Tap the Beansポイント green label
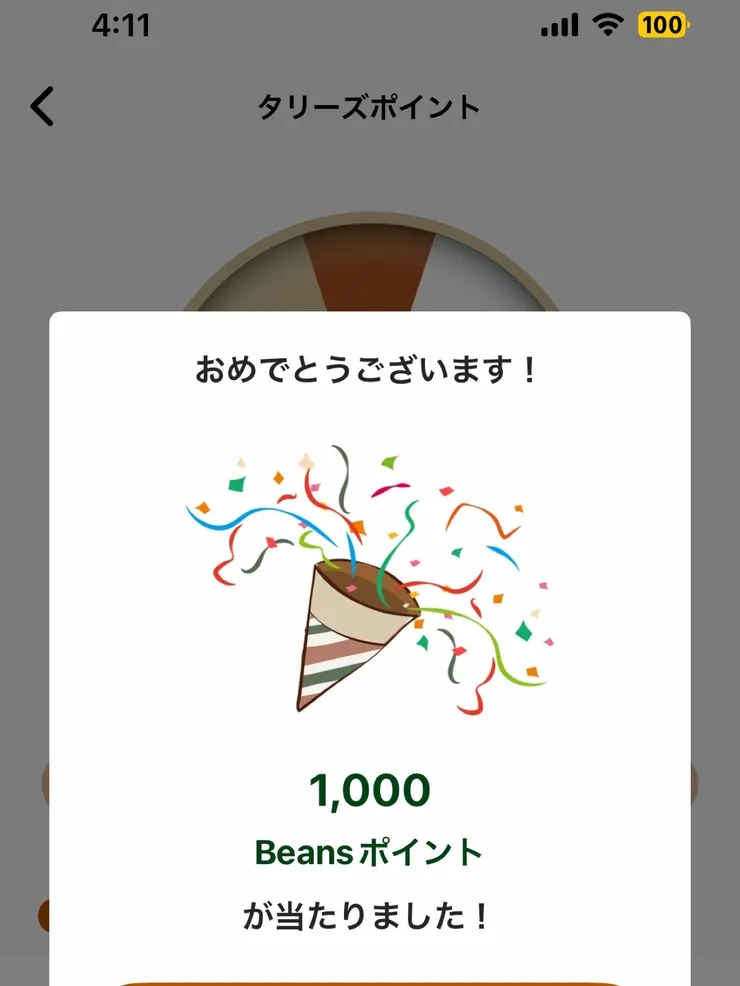740x986 pixels. [370, 851]
